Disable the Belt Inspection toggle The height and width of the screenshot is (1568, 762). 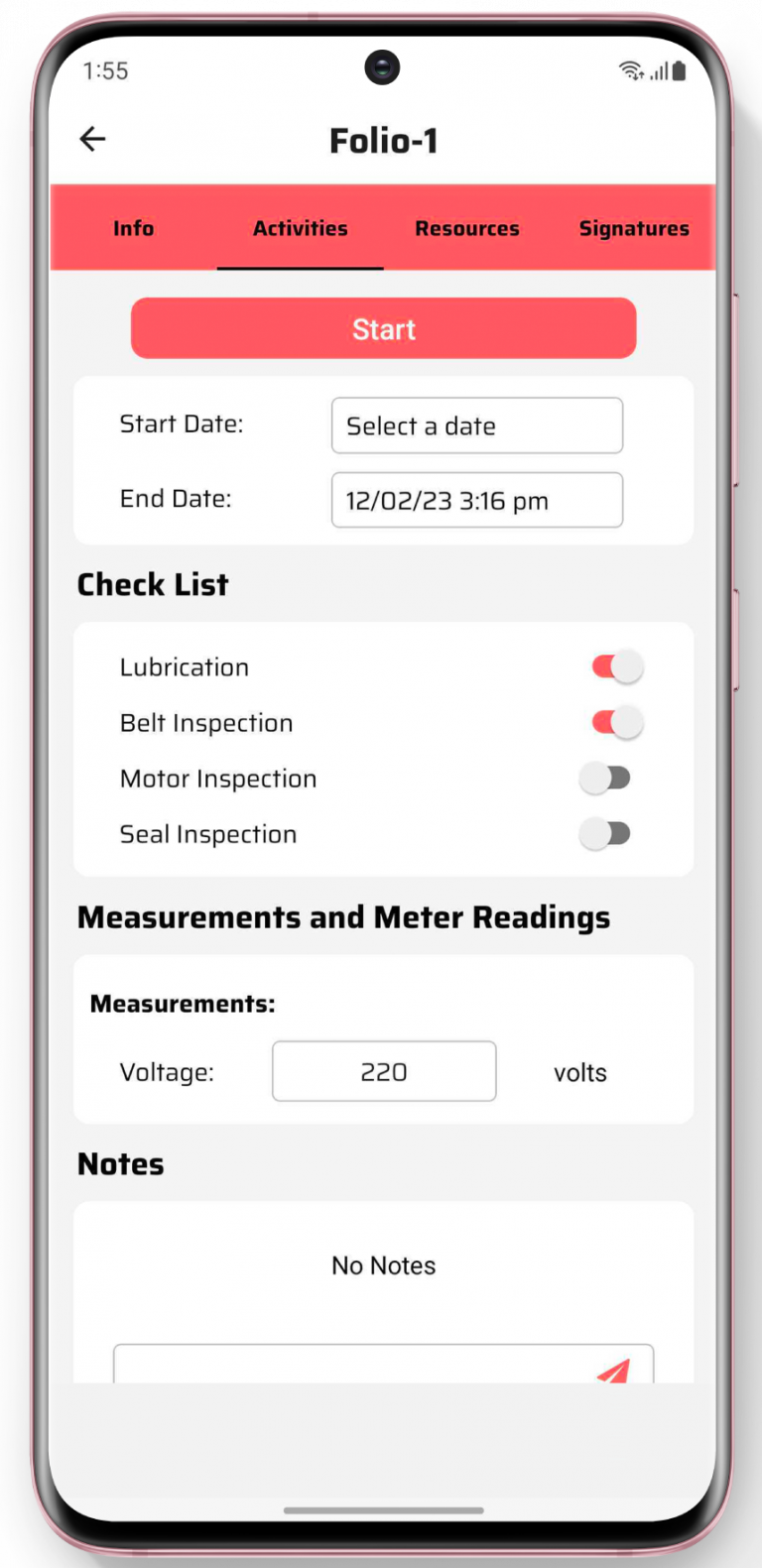pyautogui.click(x=617, y=723)
